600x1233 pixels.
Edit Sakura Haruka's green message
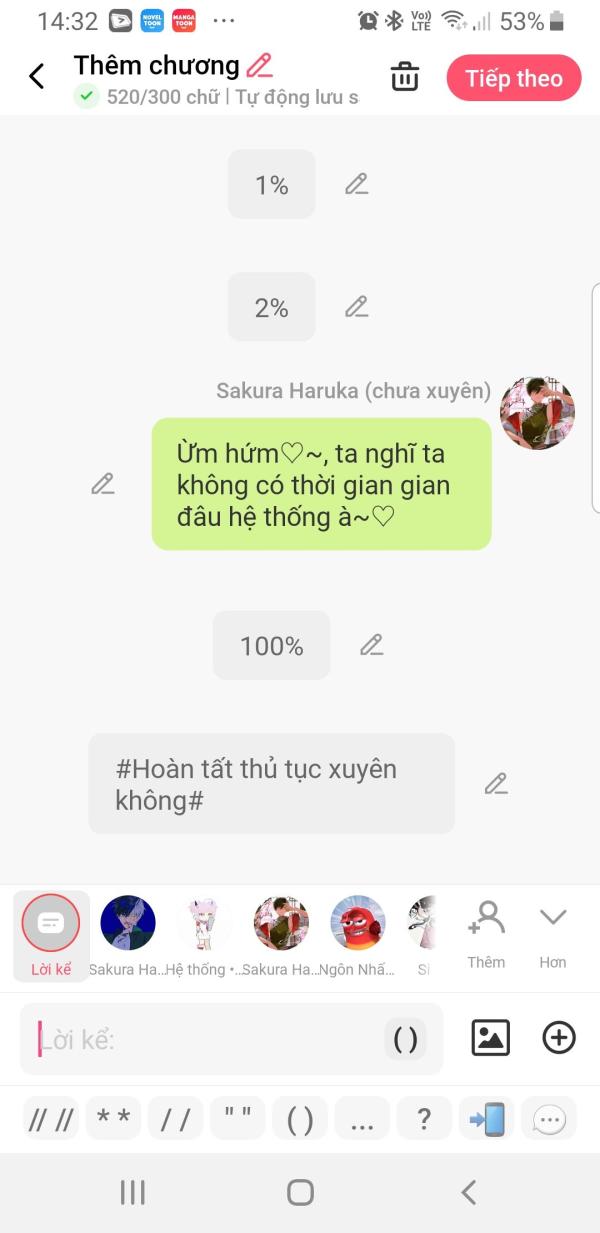pos(102,484)
